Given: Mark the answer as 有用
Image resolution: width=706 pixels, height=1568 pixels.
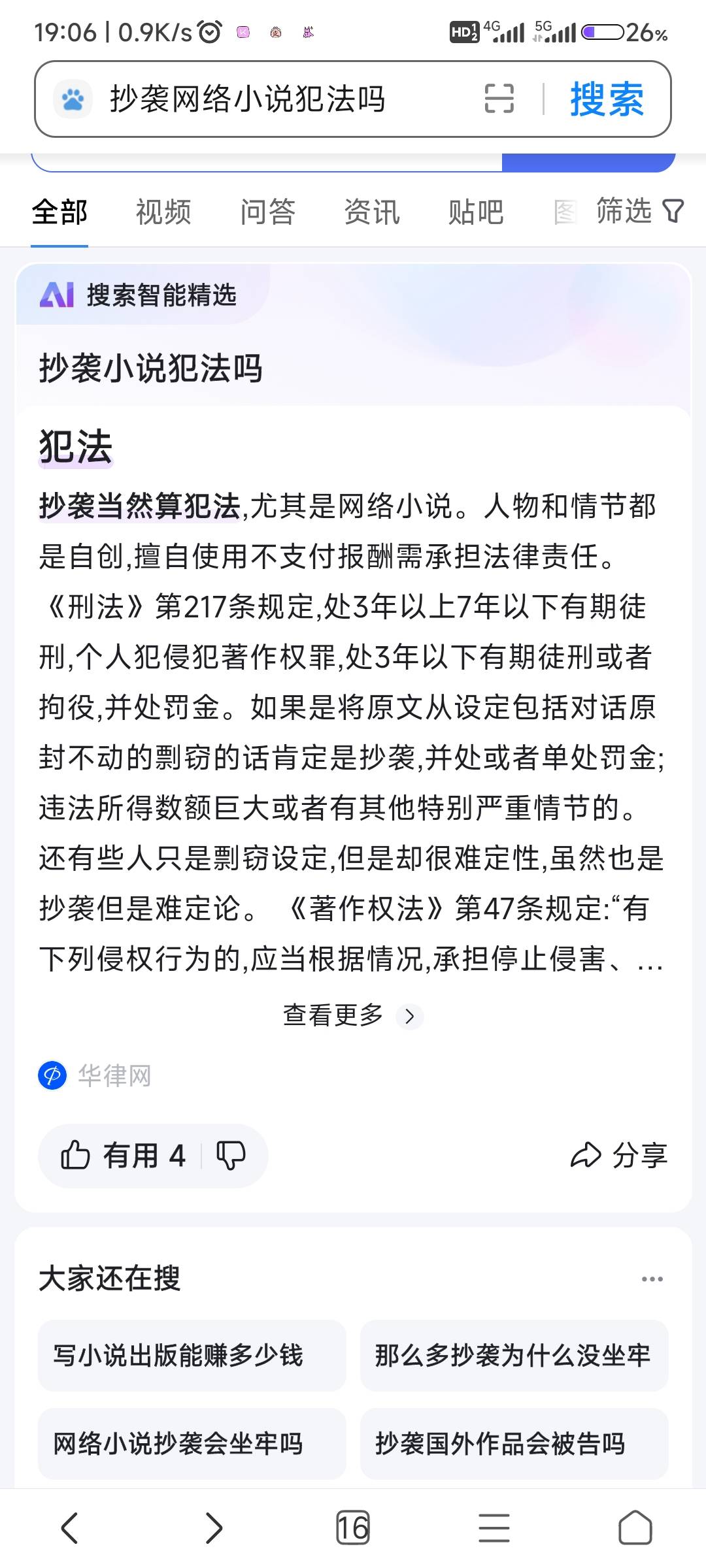Looking at the screenshot, I should point(123,1156).
